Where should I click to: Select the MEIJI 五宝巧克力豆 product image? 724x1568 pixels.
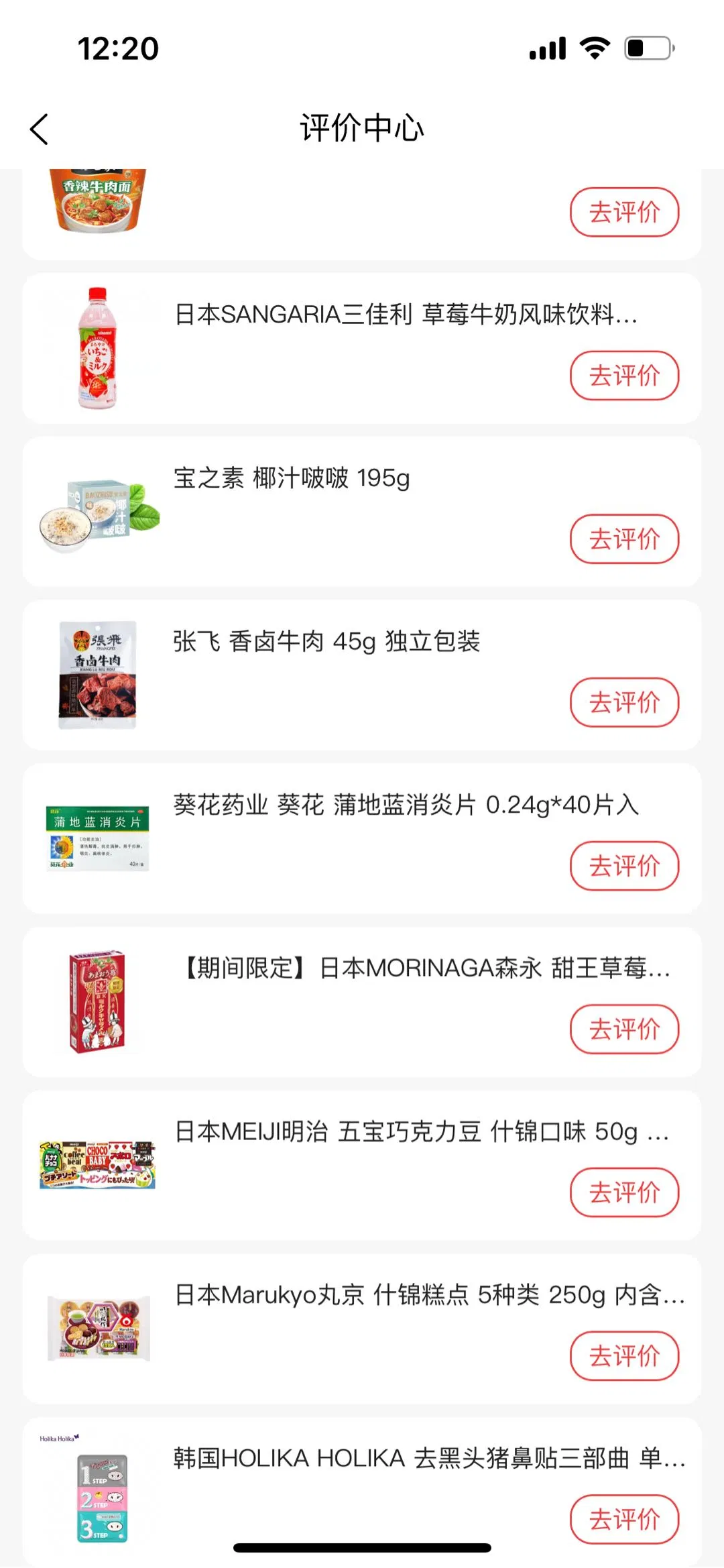point(98,1165)
